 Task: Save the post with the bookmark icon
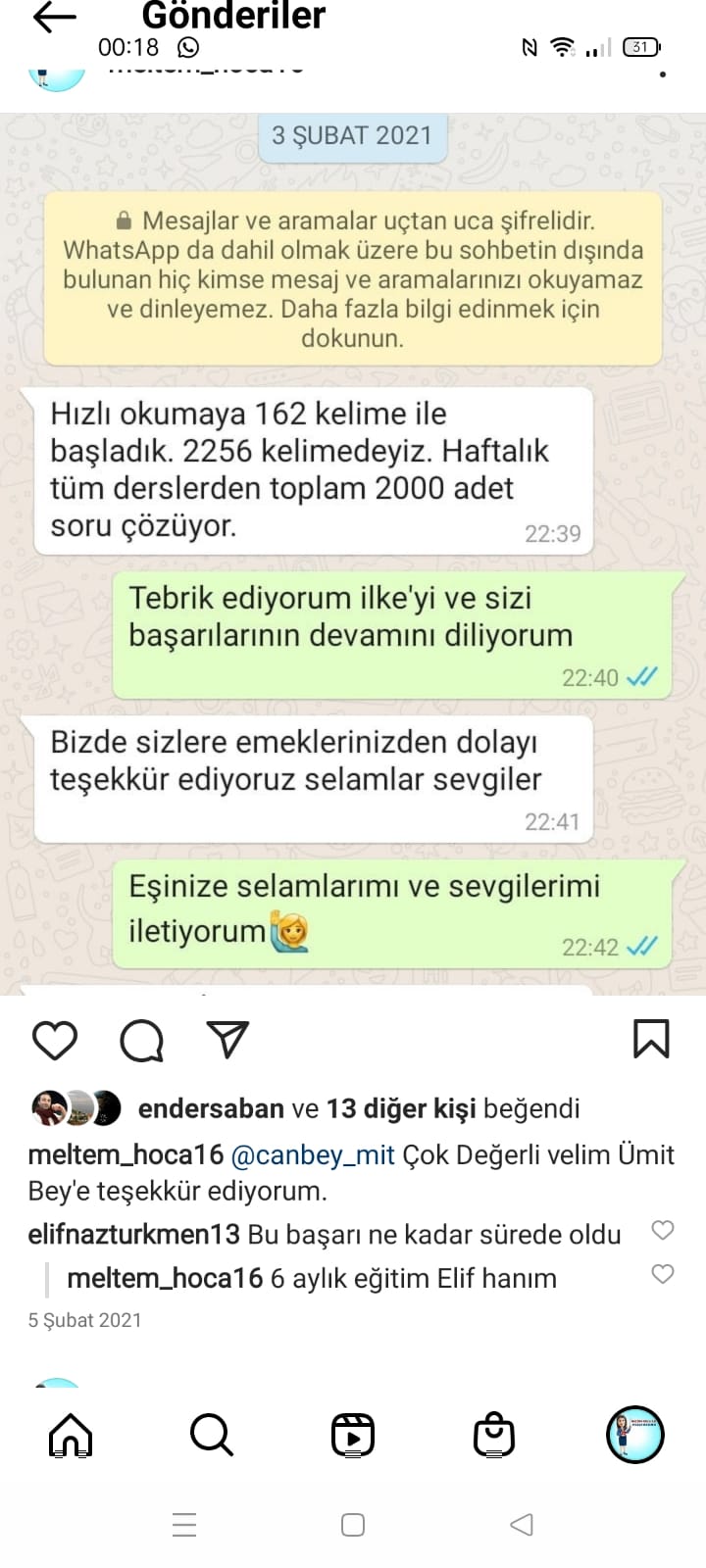651,1040
